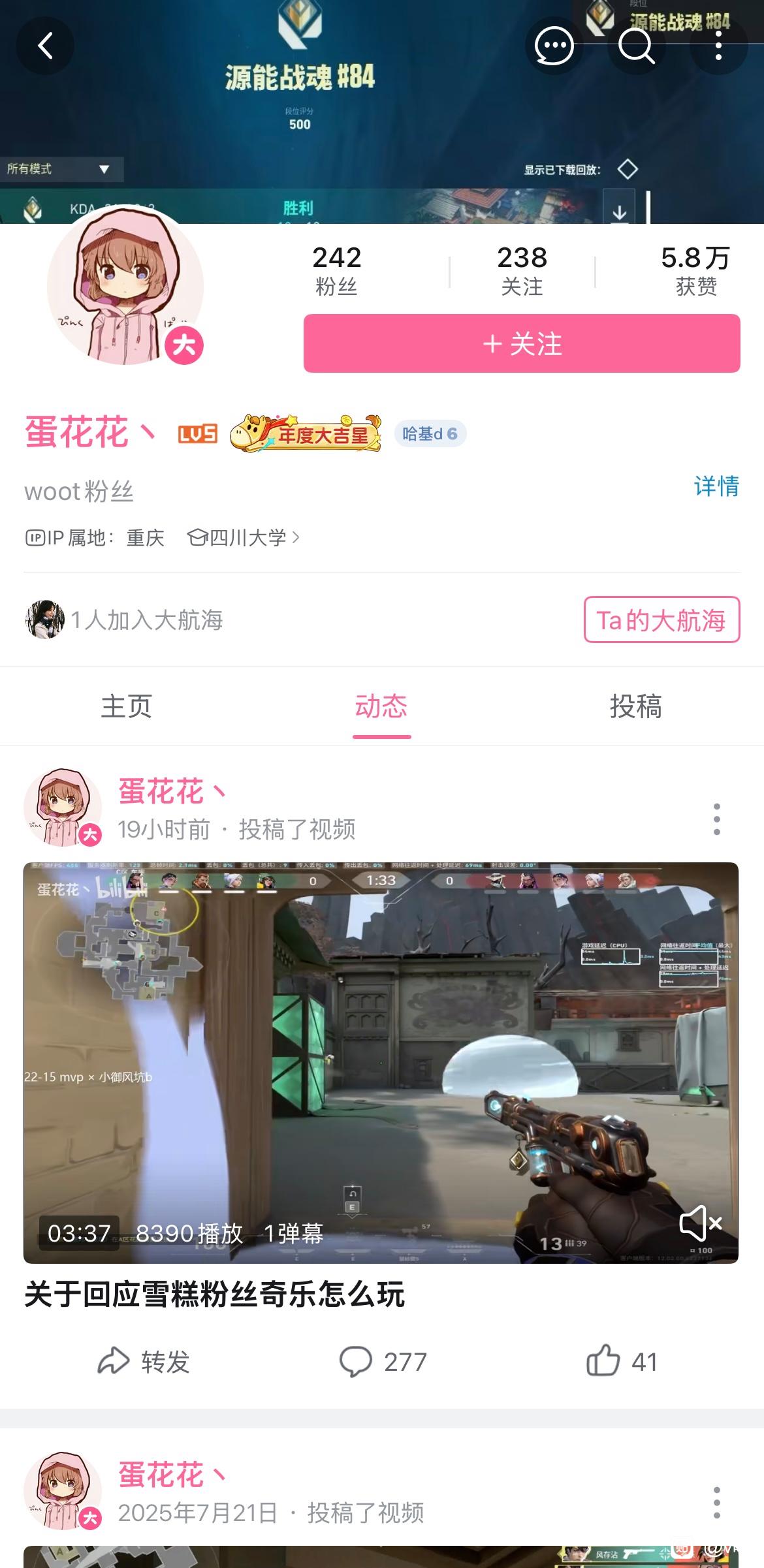Open Ta的大航海 button

pos(661,619)
